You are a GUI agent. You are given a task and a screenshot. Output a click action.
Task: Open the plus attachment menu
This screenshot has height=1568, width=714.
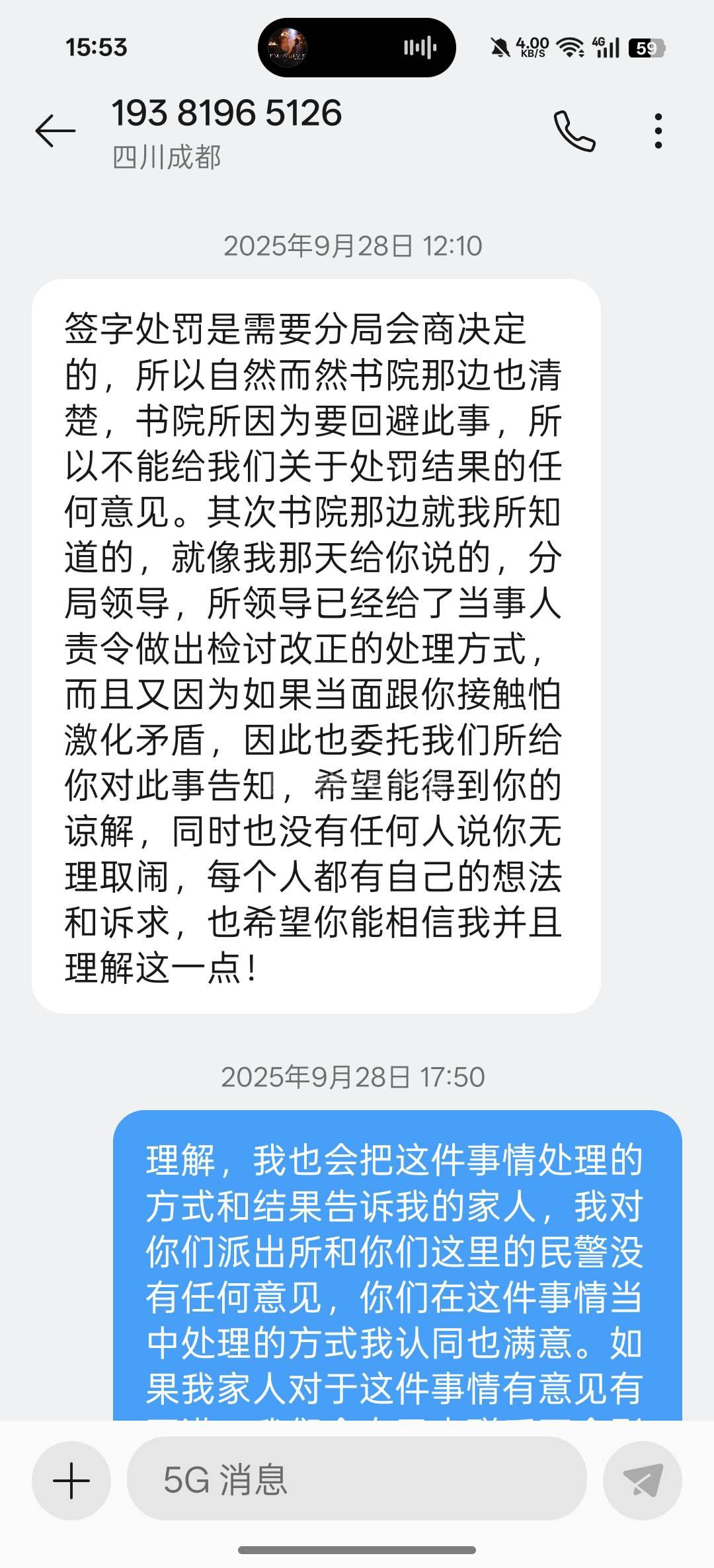[x=71, y=1480]
